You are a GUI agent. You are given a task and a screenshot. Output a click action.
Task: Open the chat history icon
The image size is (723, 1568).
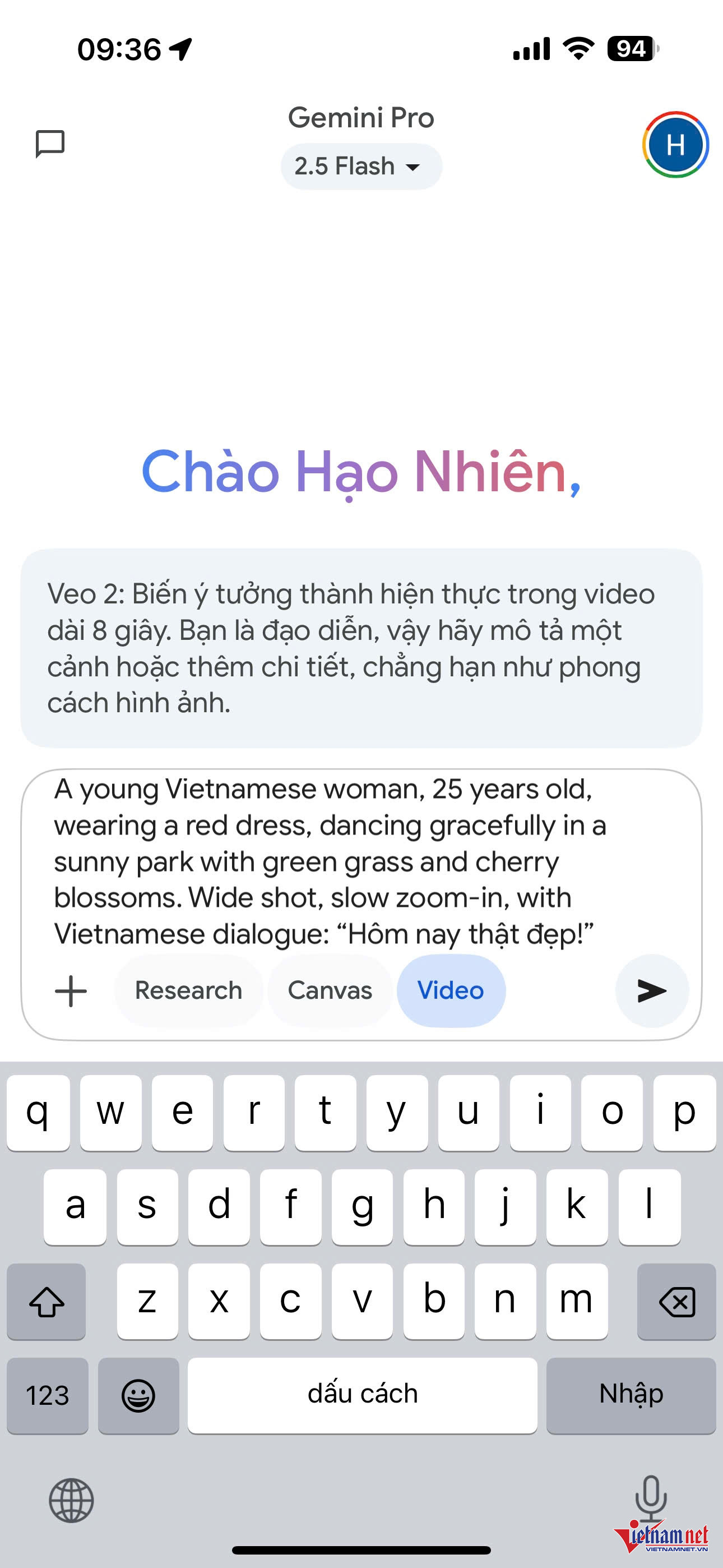[50, 144]
